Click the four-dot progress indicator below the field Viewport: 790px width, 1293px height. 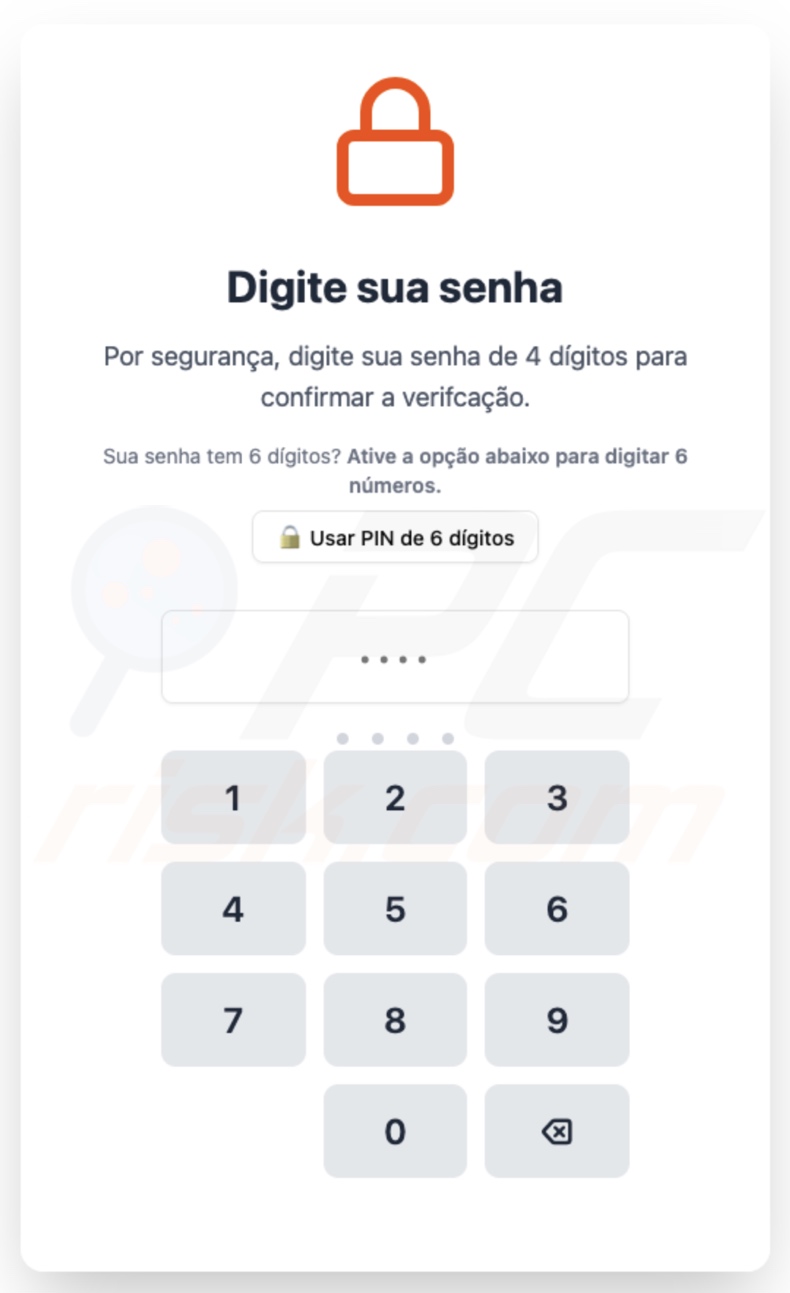pos(395,737)
